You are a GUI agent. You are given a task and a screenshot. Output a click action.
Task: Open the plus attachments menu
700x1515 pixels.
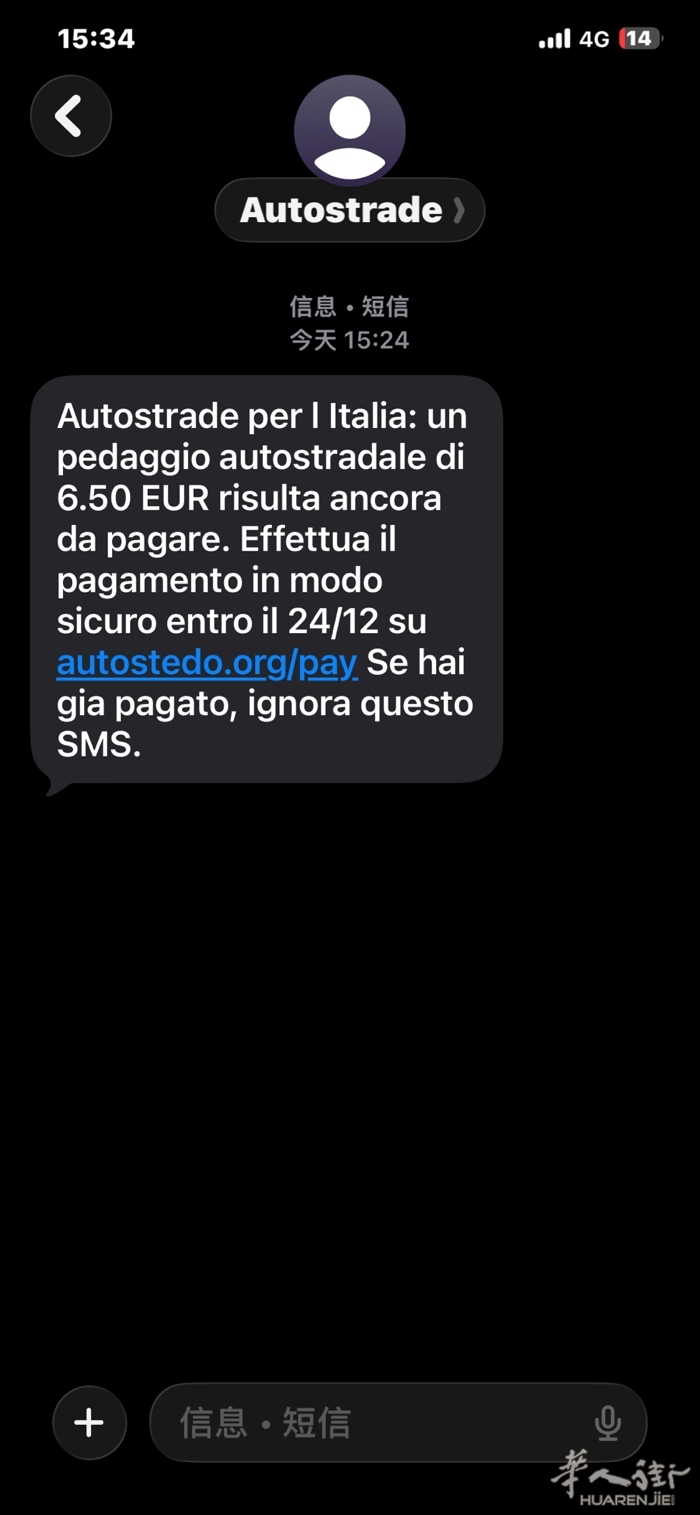tap(89, 1422)
